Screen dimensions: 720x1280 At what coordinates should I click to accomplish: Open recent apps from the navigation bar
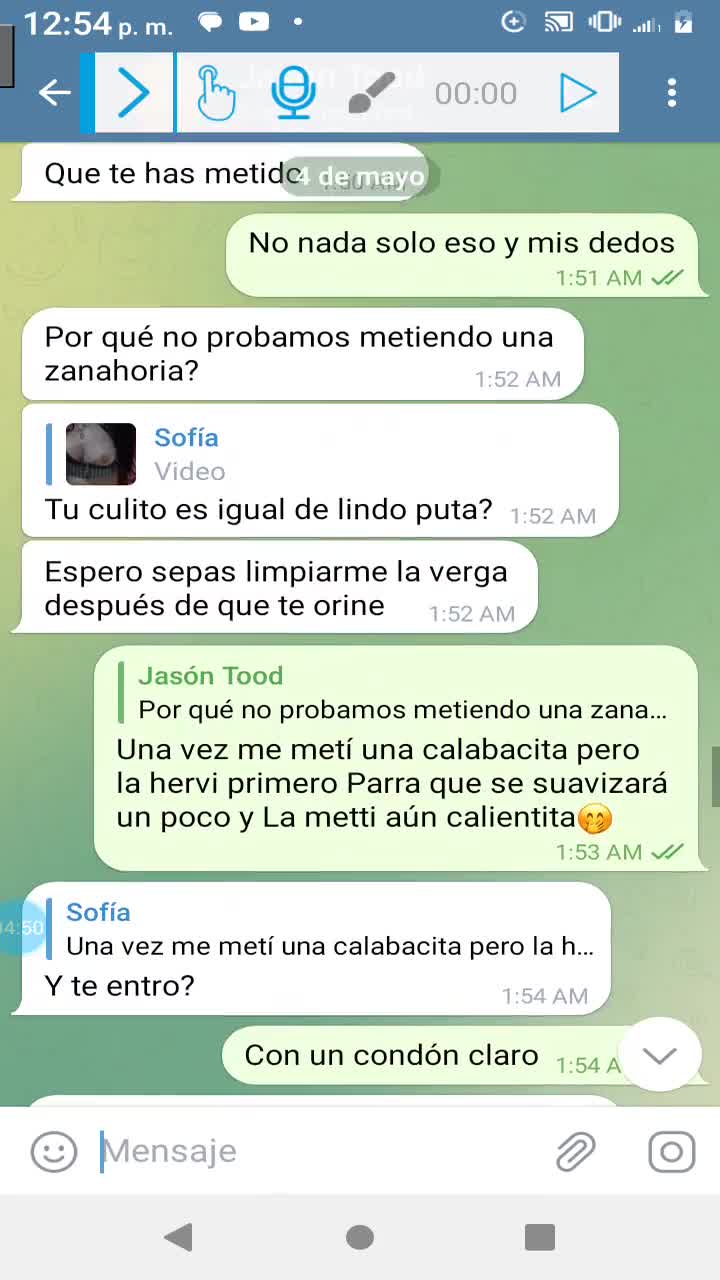point(540,1238)
